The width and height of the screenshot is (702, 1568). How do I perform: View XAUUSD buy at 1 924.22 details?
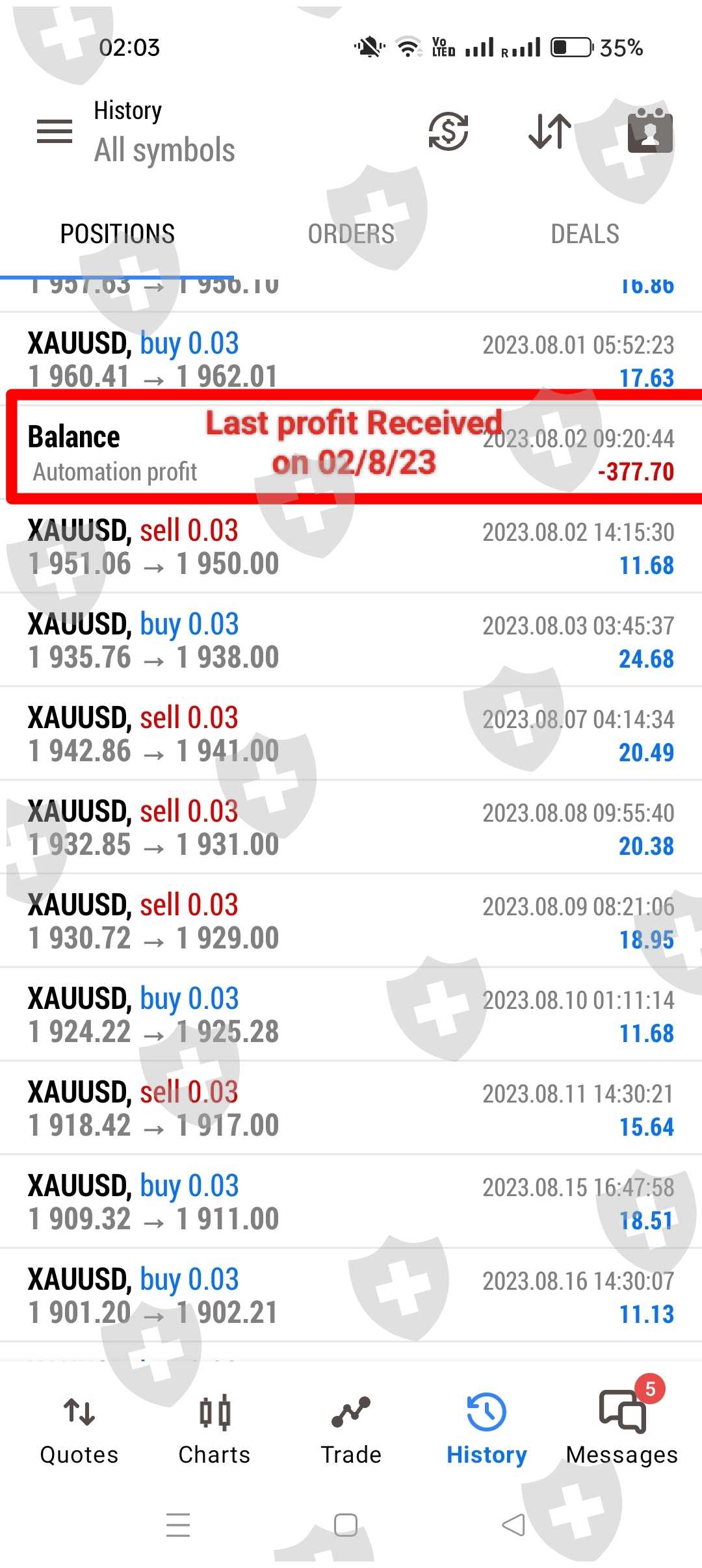[x=351, y=1015]
